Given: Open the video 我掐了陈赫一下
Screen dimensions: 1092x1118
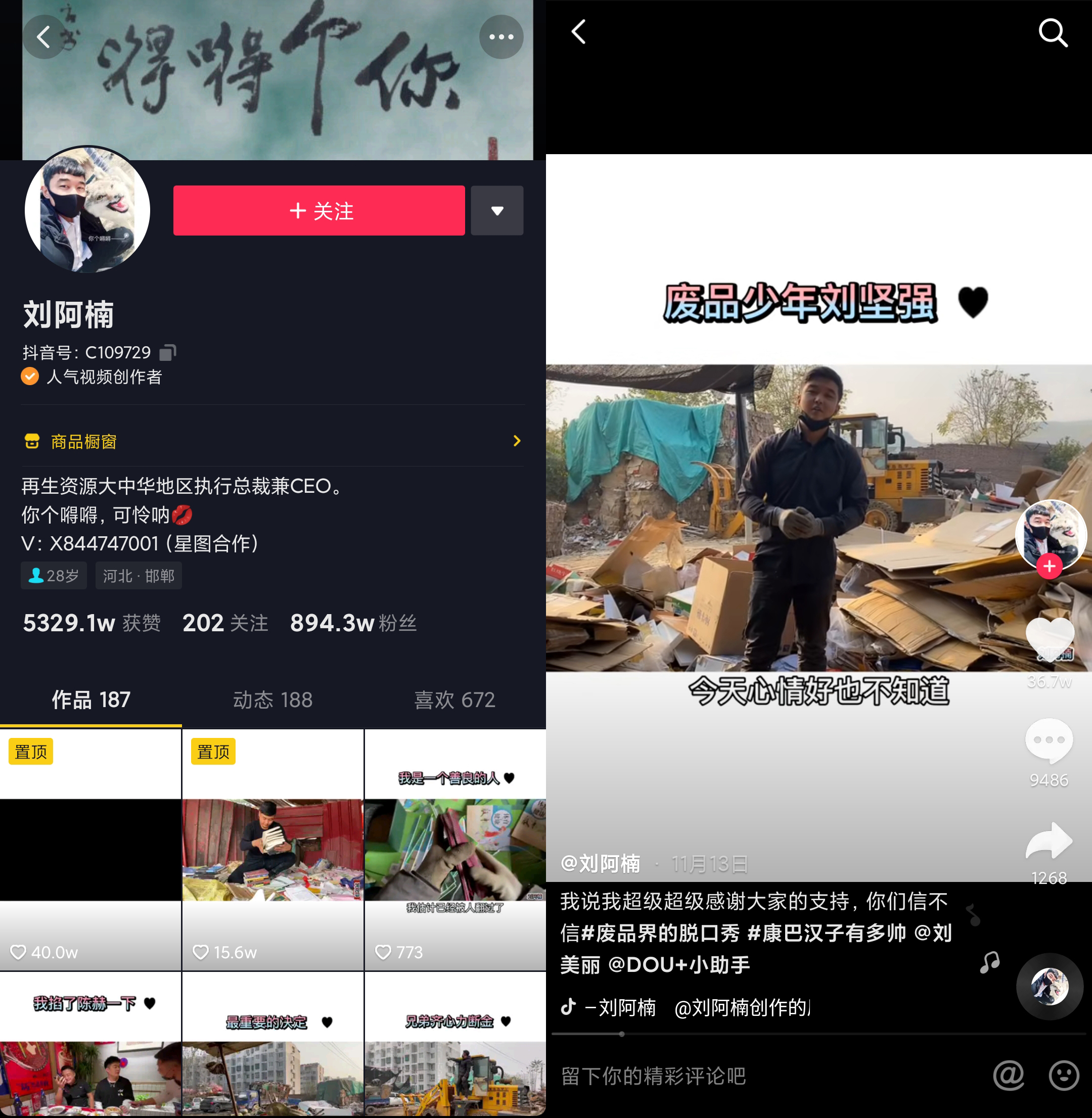Looking at the screenshot, I should pyautogui.click(x=90, y=1044).
